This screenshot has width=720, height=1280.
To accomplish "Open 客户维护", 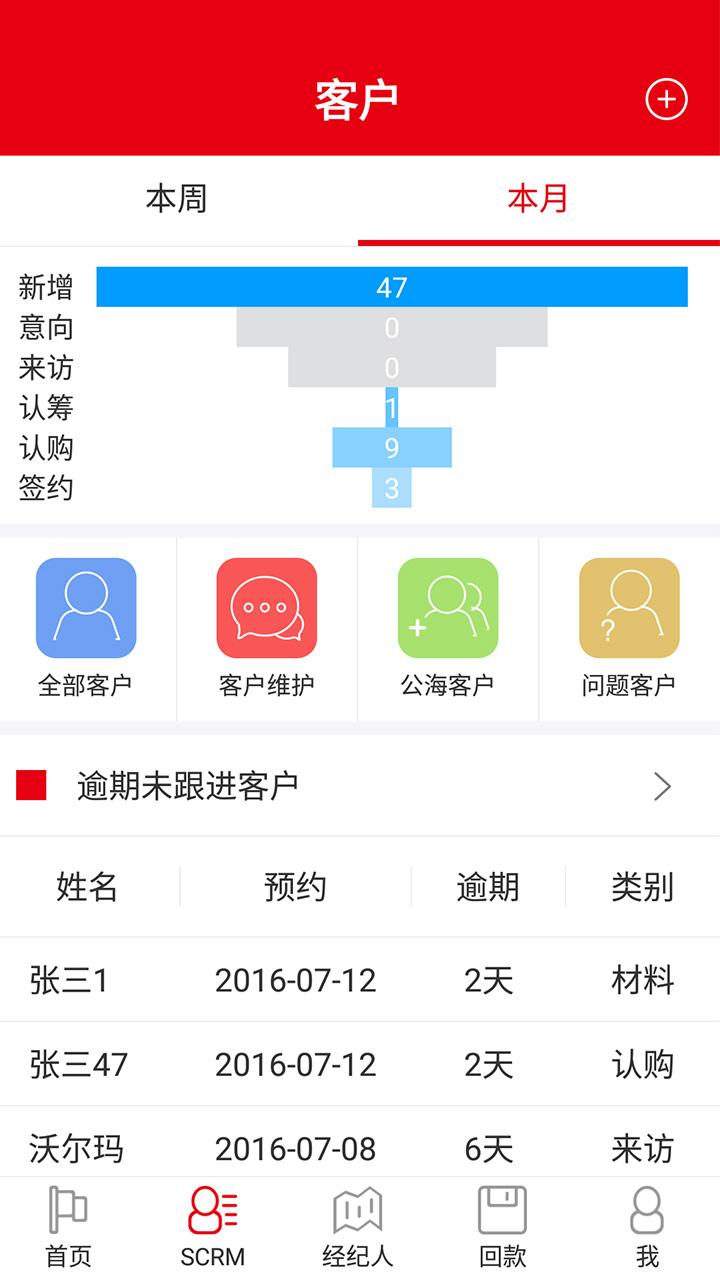I will click(x=267, y=627).
